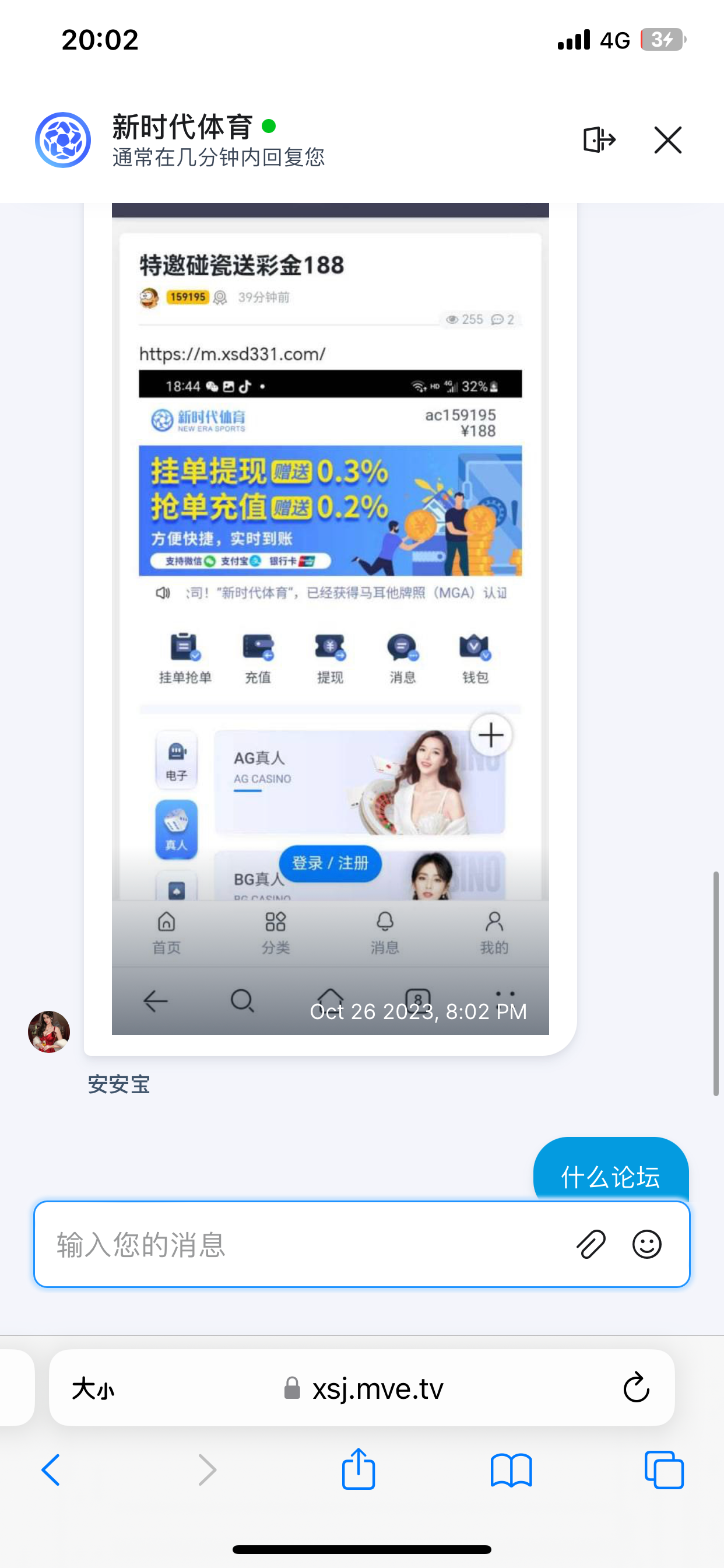Open the 大小 page settings in Safari
Viewport: 724px width, 1568px height.
93,1389
